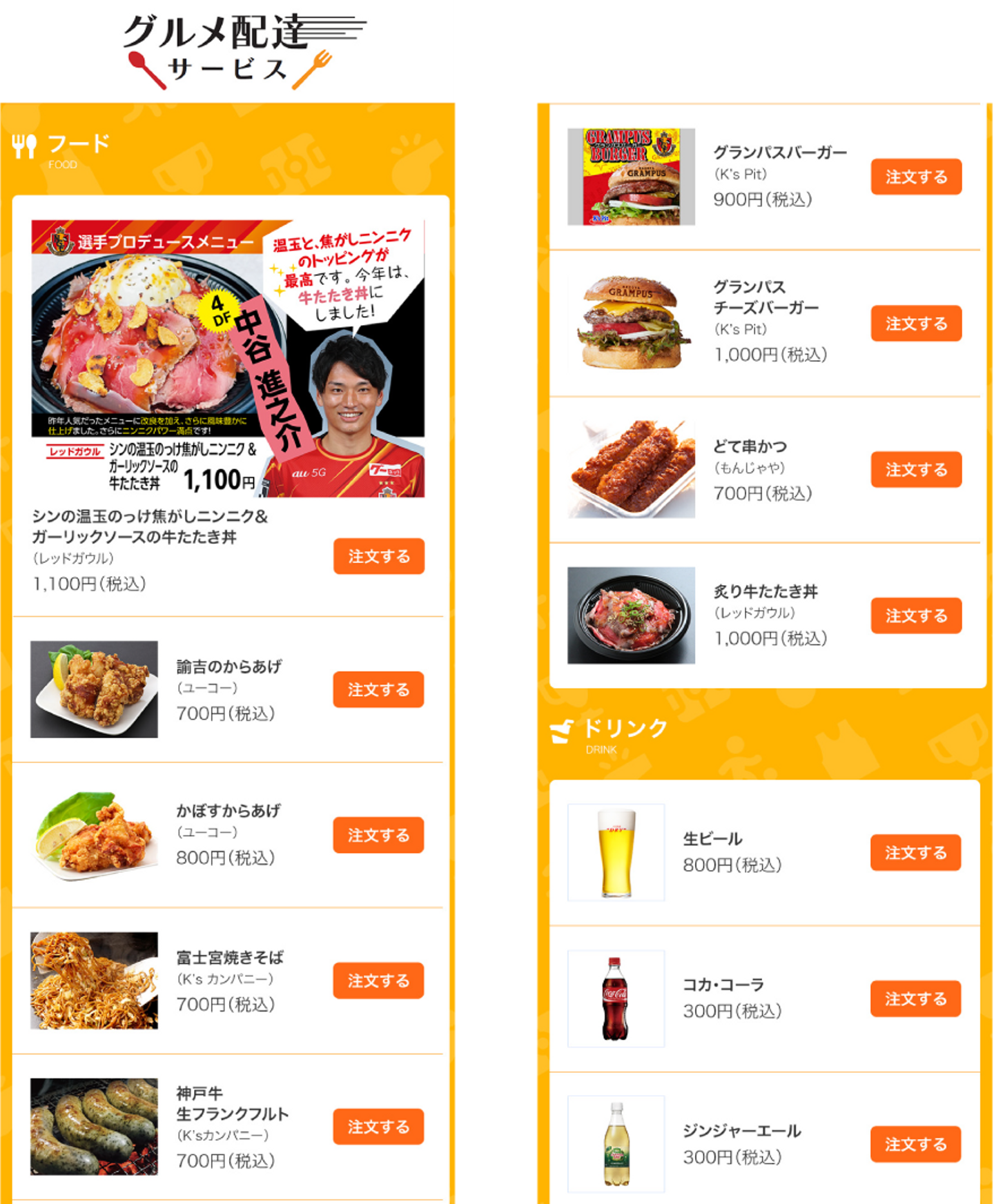The width and height of the screenshot is (994, 1204).
Task: Tap 注文する for どて串かつ
Action: (916, 469)
